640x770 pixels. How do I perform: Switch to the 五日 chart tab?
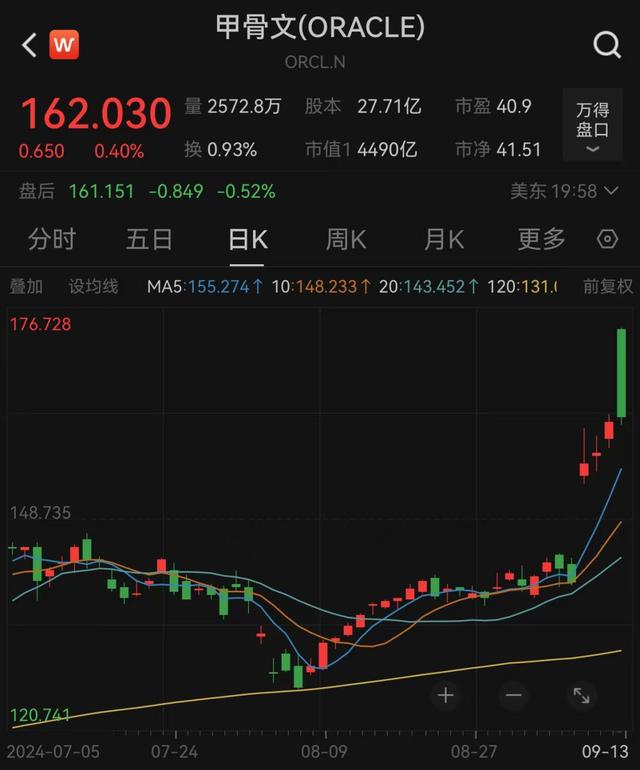click(x=149, y=240)
